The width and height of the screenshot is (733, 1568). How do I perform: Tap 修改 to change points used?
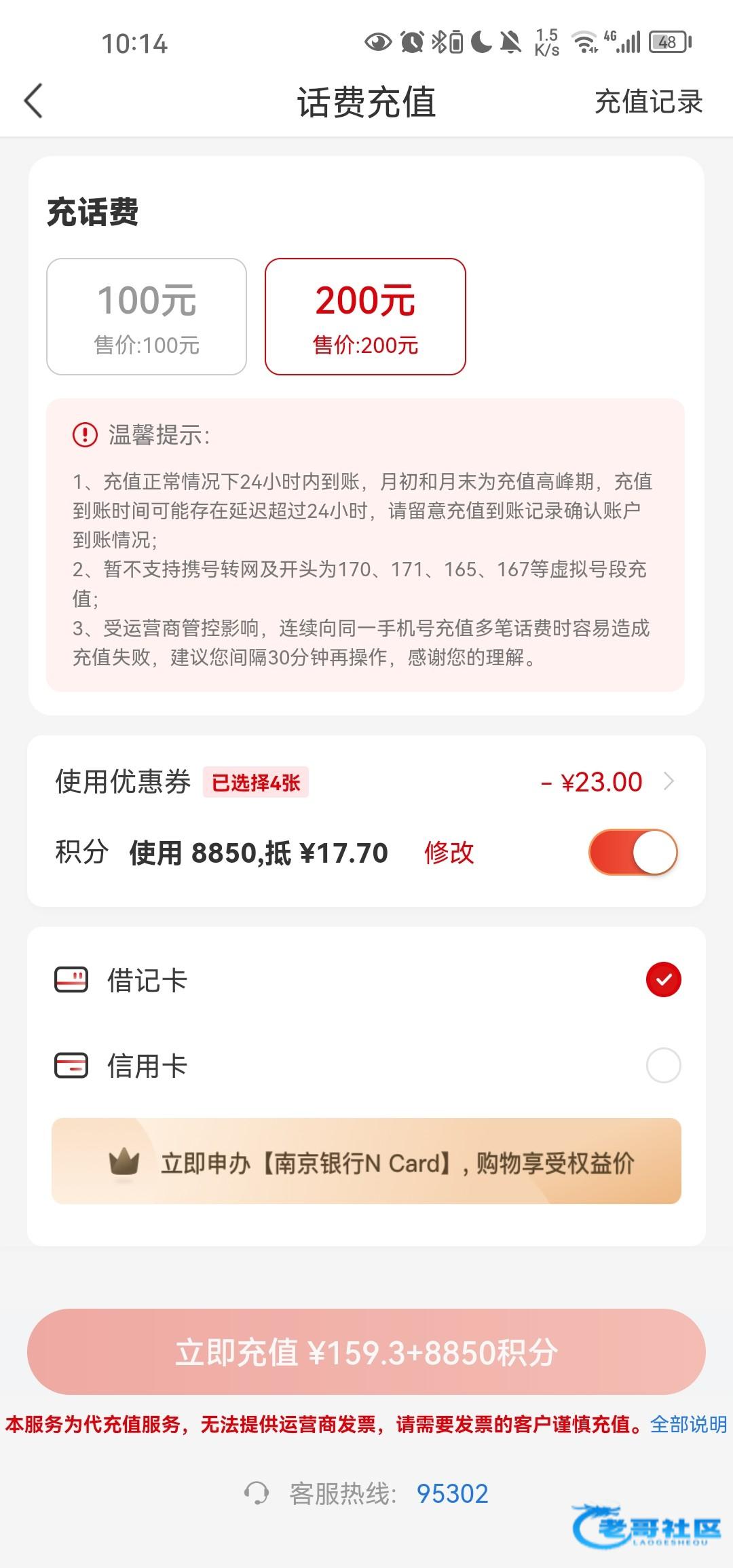tap(449, 853)
